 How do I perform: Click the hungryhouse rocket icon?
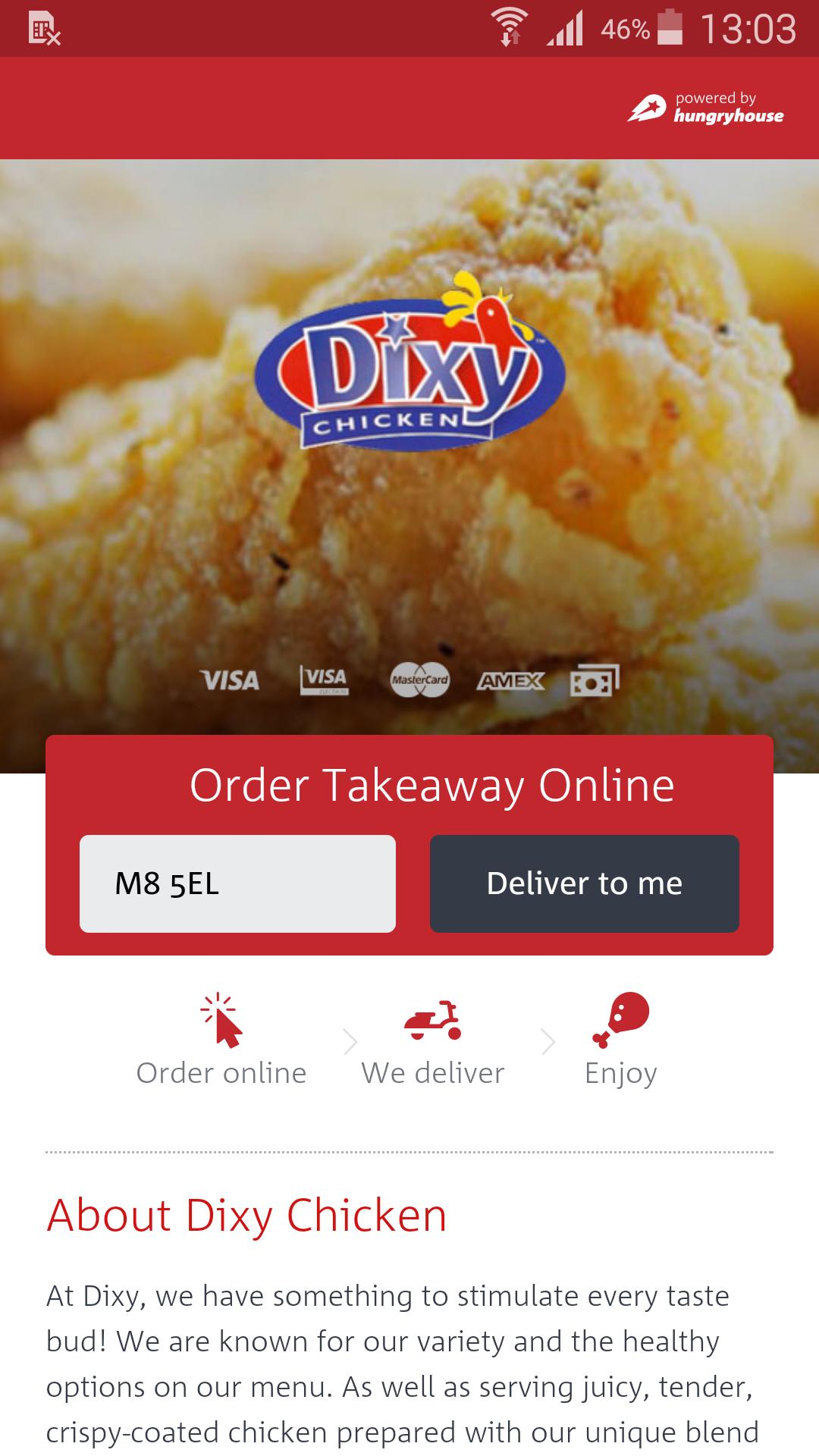(x=646, y=108)
